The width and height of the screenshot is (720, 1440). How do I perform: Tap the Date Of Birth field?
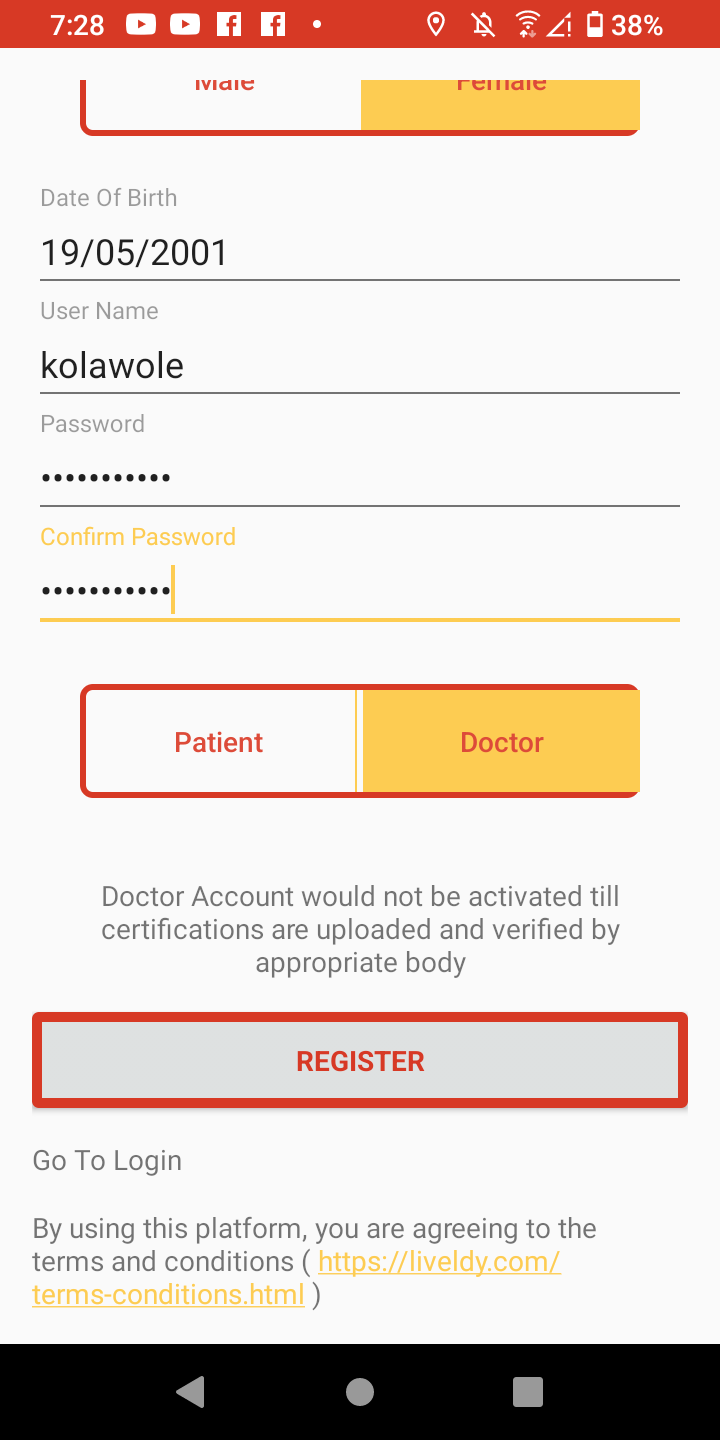[360, 252]
